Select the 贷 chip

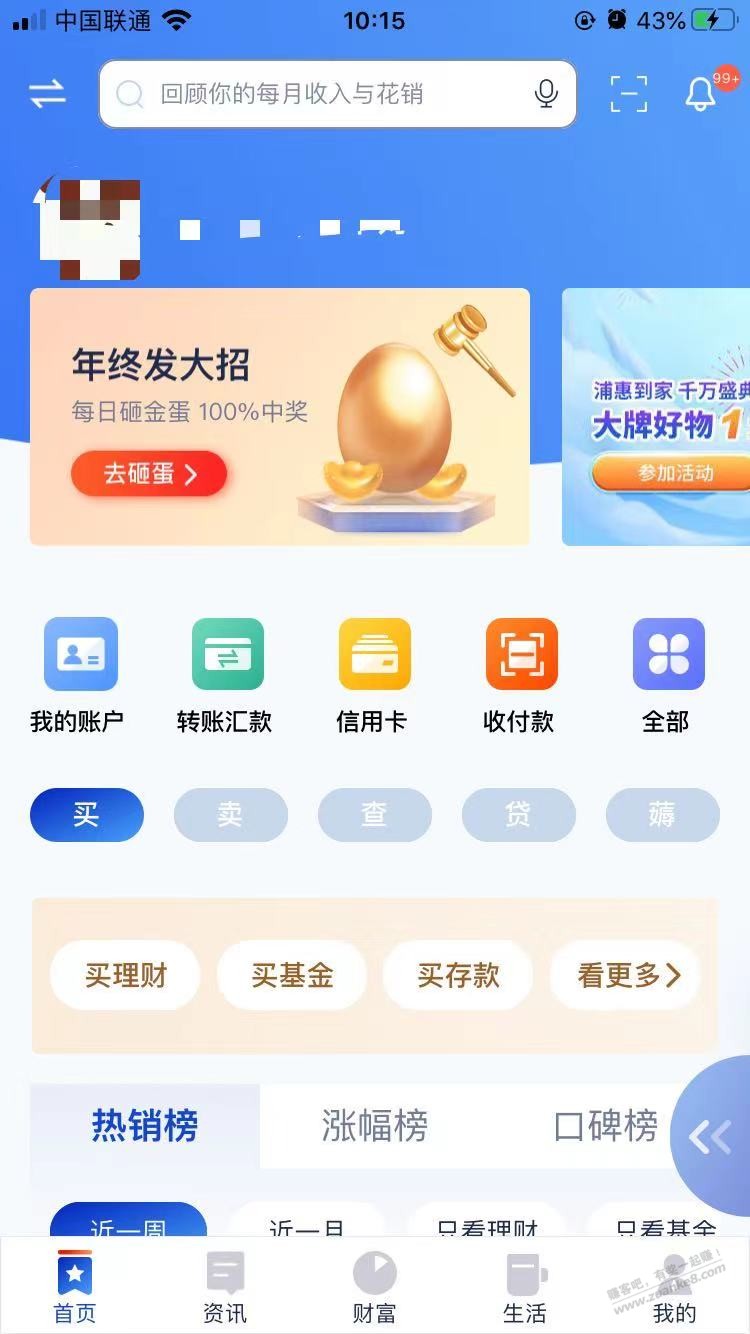[x=519, y=815]
